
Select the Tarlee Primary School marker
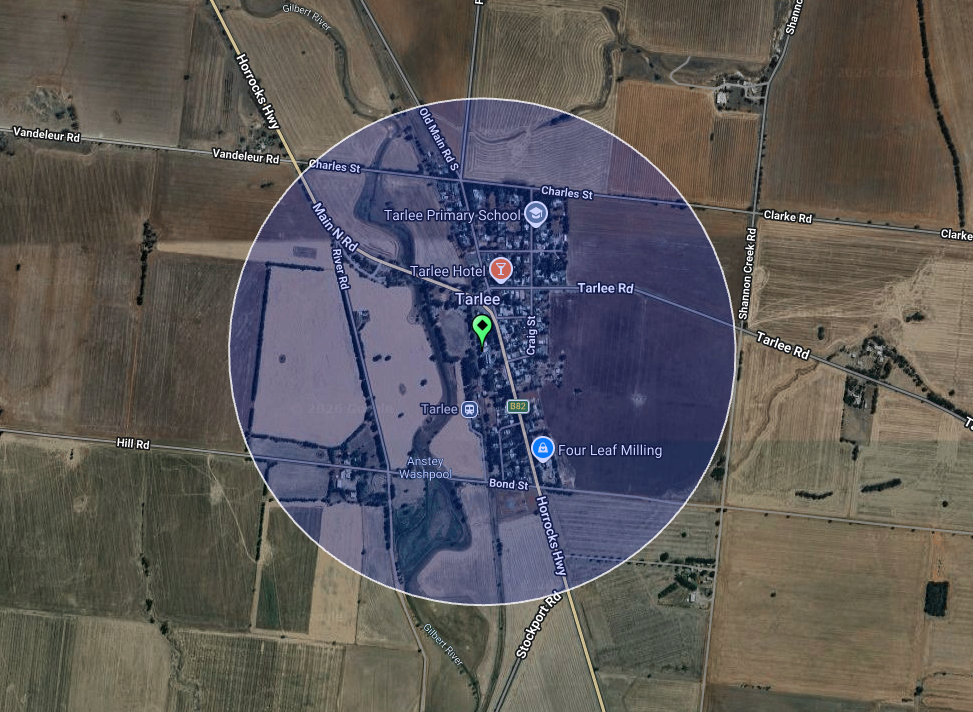pyautogui.click(x=536, y=214)
